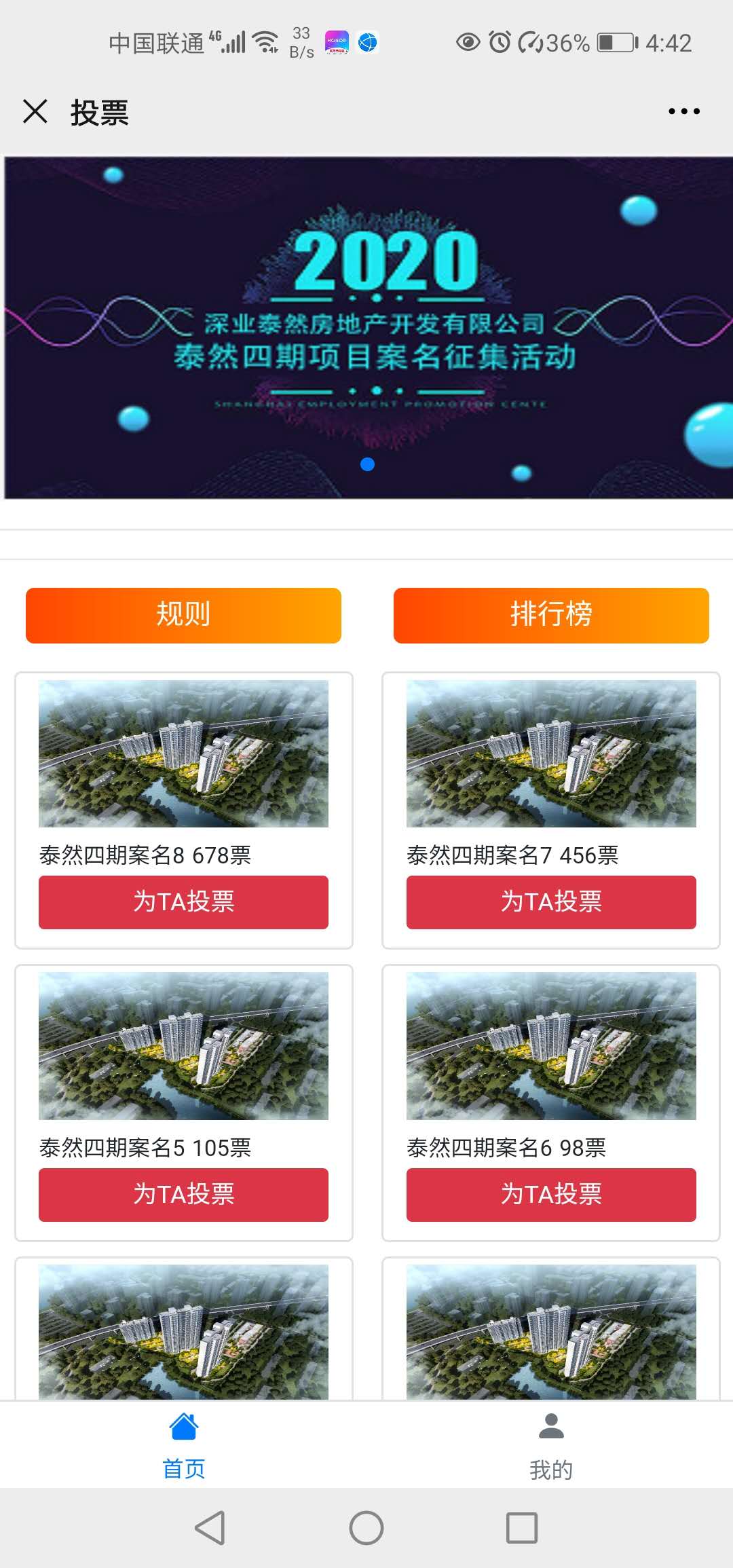Open the picture of 泰然四期案名5
Viewport: 733px width, 1568px height.
[183, 1046]
